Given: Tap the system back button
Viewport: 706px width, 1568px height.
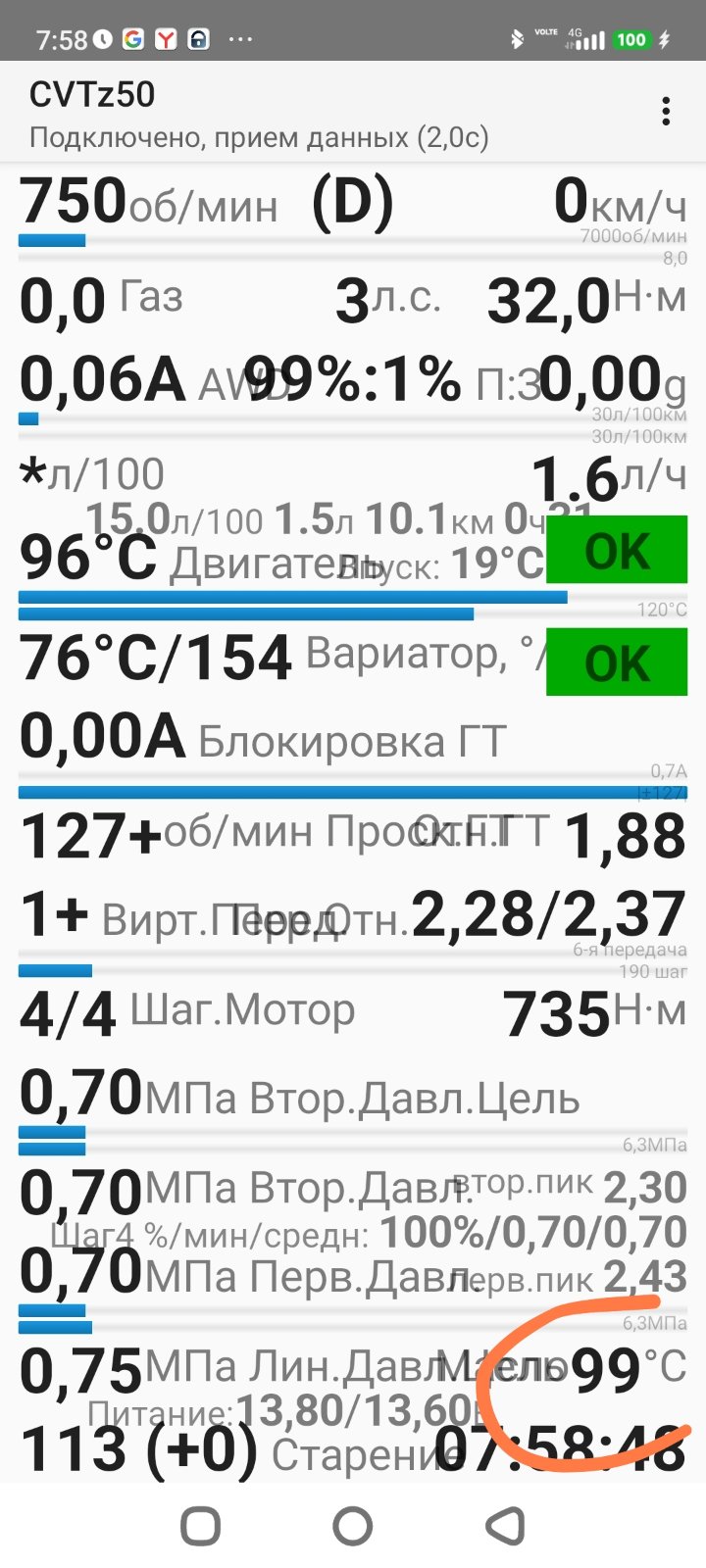Looking at the screenshot, I should point(505,1526).
